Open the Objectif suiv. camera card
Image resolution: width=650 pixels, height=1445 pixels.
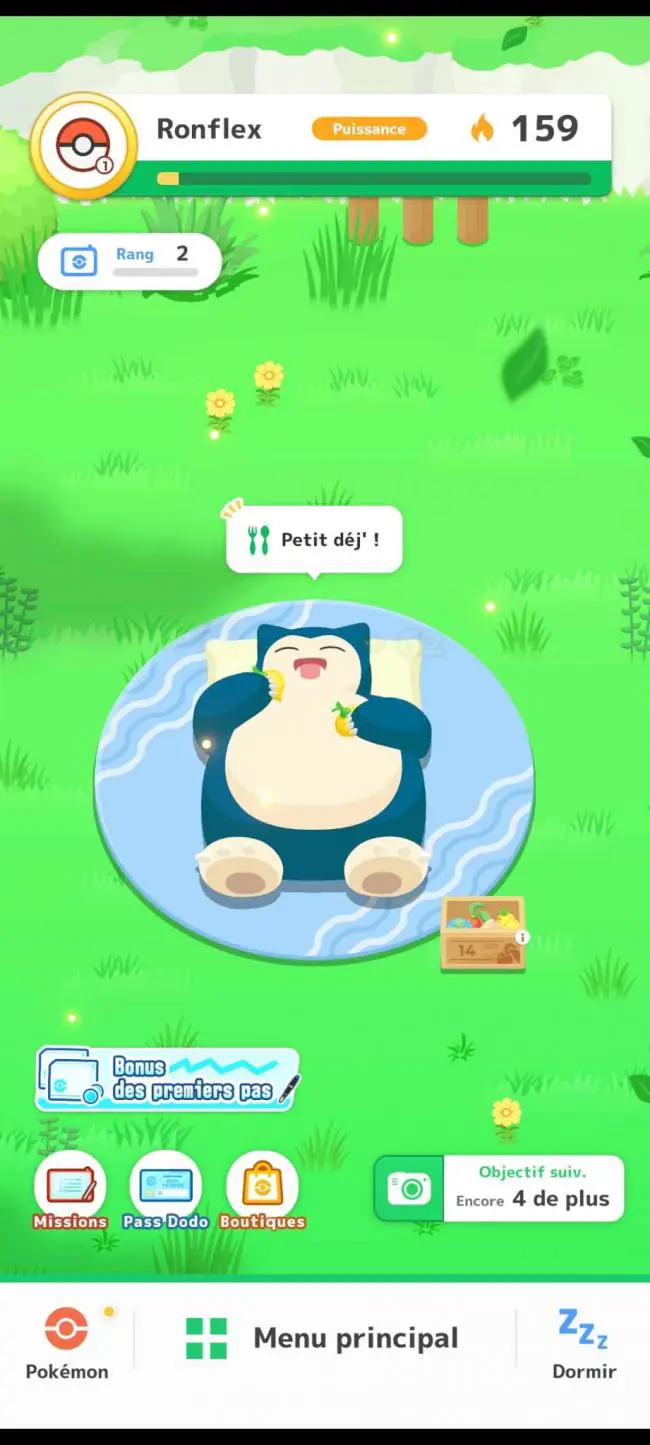[499, 1188]
